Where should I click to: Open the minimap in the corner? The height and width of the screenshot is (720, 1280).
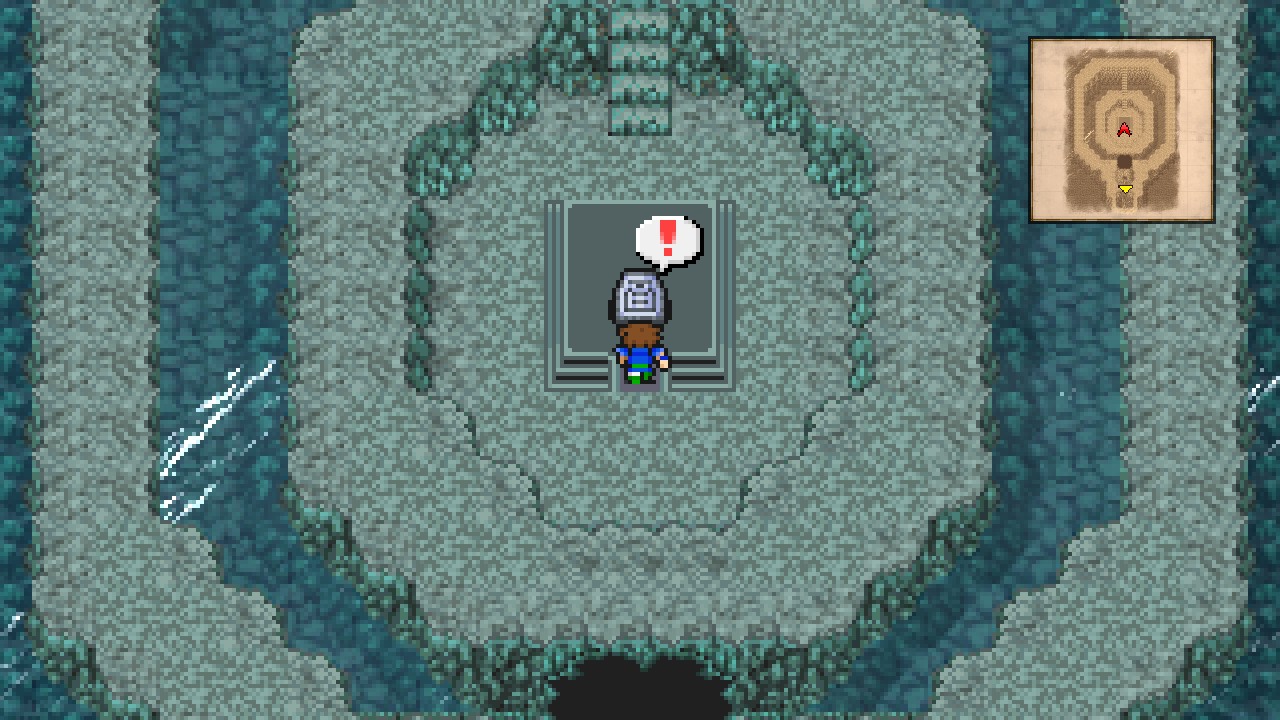pyautogui.click(x=1122, y=129)
